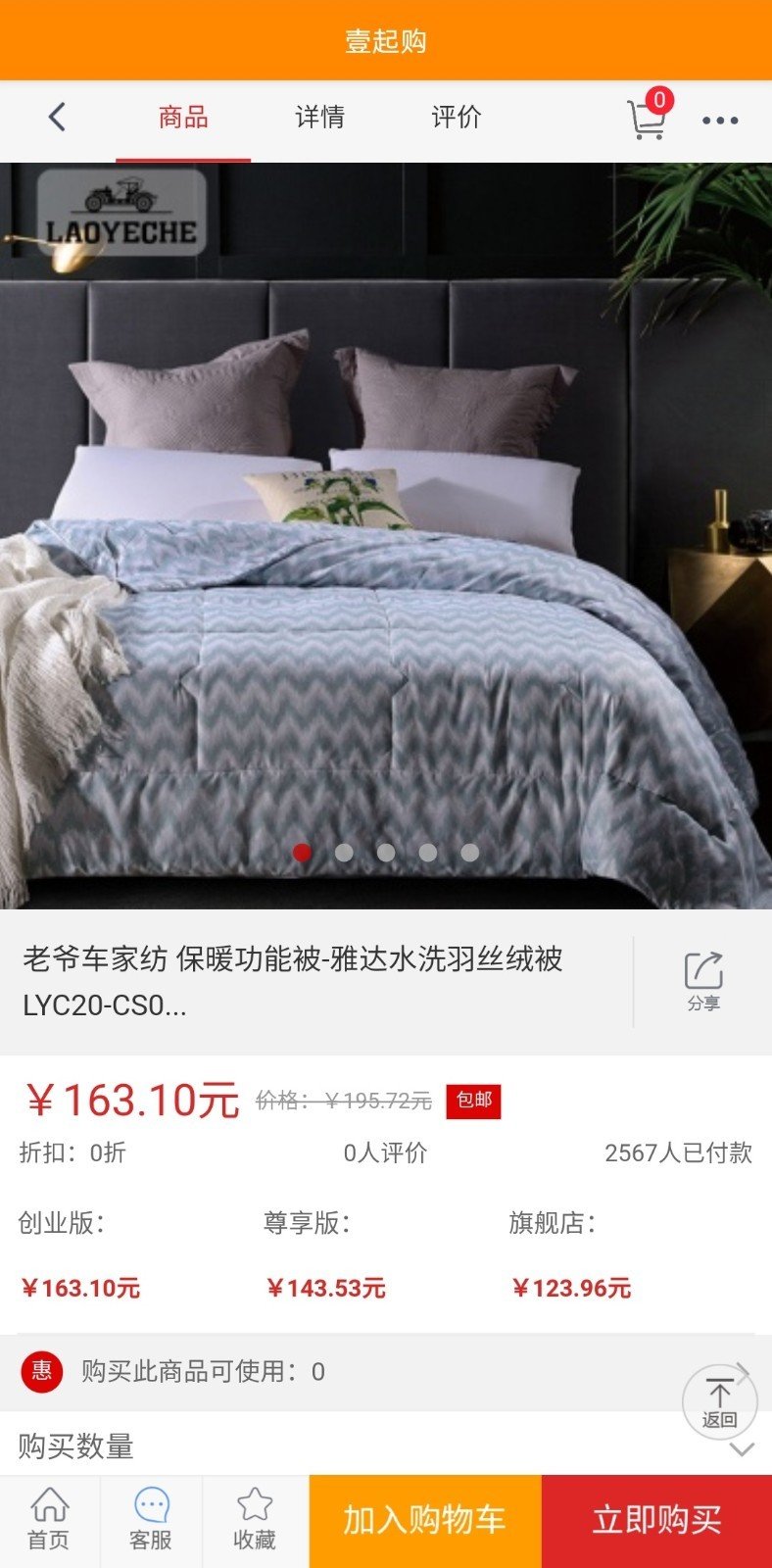Open the 购买此商品可使用 coupon row
The image size is (772, 1568).
pos(372,1371)
